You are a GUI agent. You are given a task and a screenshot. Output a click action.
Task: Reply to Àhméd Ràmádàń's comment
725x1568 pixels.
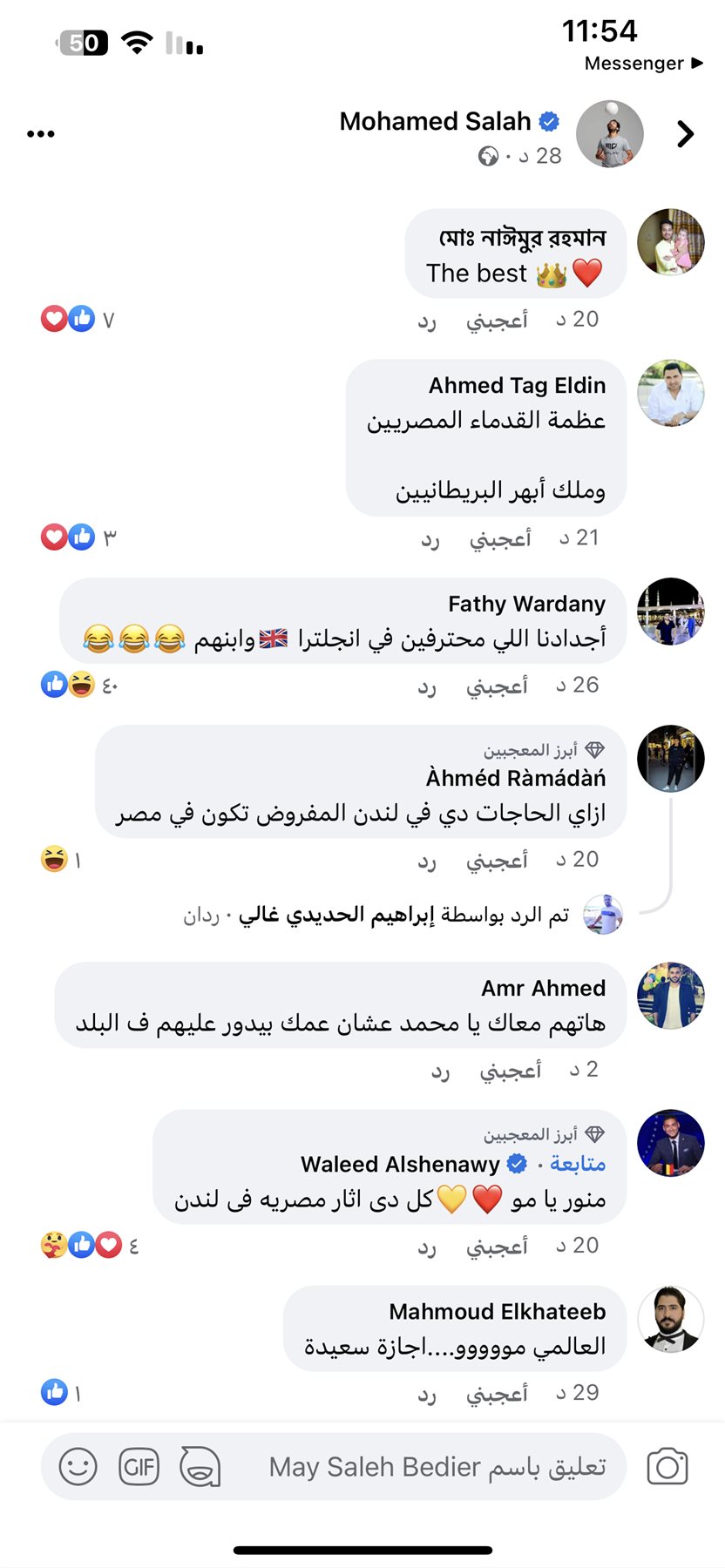click(x=426, y=861)
